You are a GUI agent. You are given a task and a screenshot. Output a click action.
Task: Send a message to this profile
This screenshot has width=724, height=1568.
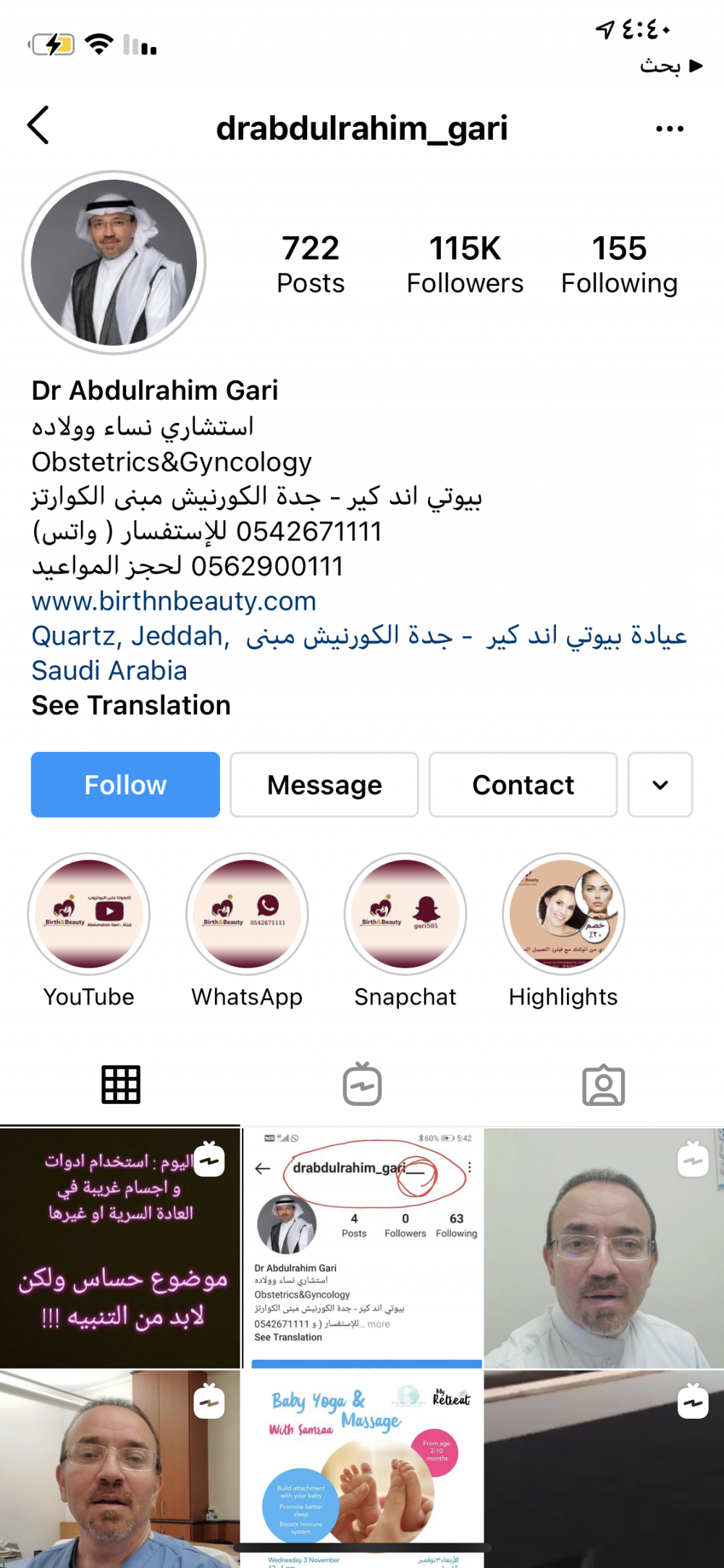[324, 785]
